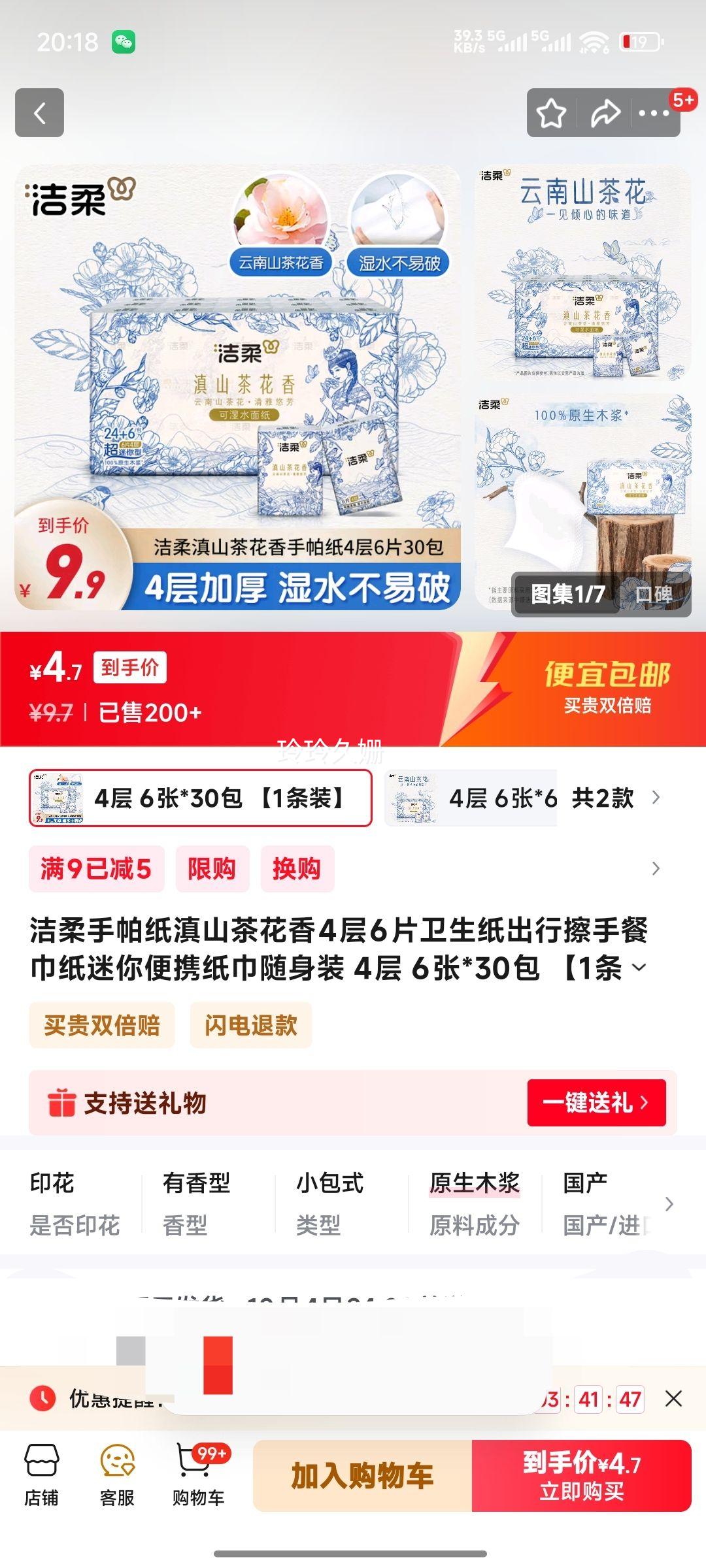Tap the 闪电退款 chip
This screenshot has width=706, height=1568.
click(251, 1025)
